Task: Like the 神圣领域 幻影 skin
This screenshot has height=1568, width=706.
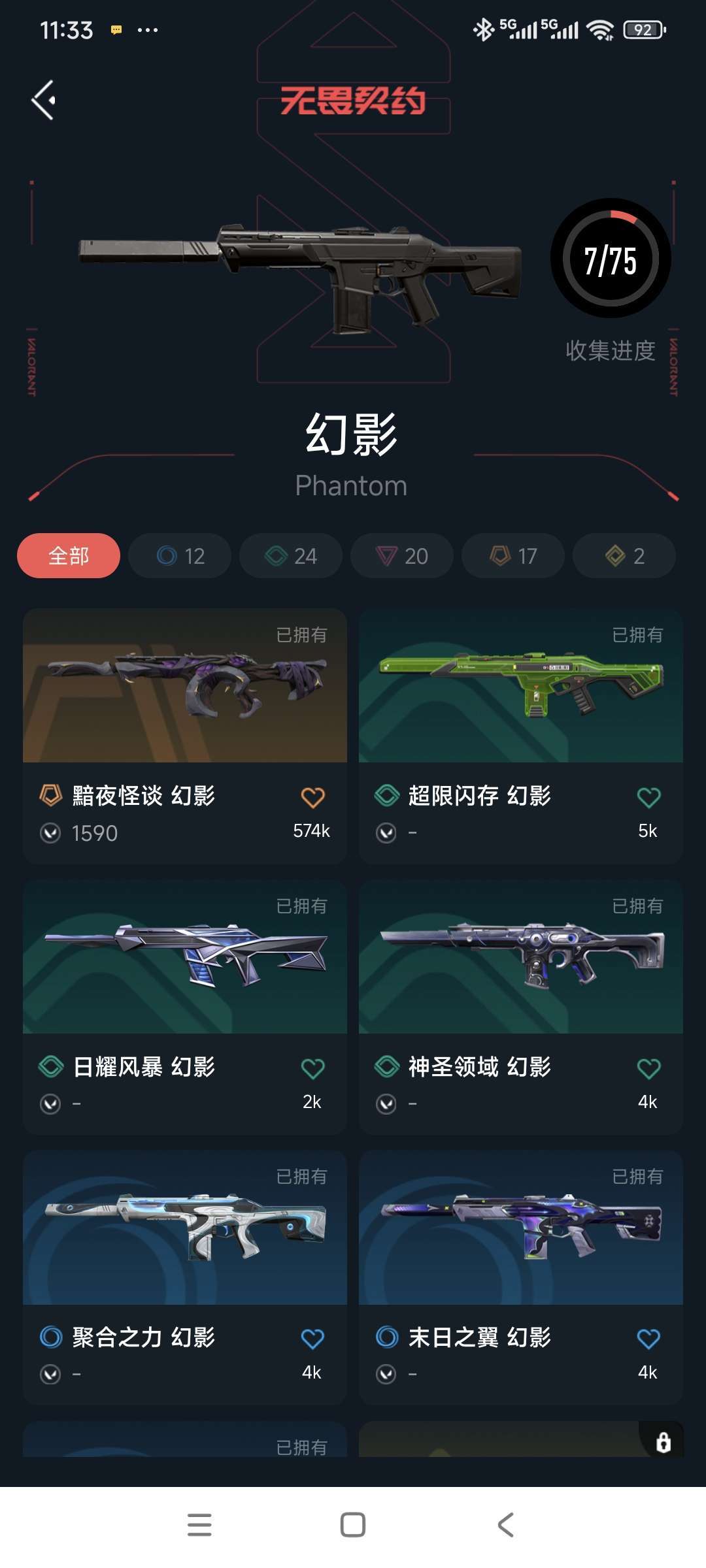Action: (x=648, y=1068)
